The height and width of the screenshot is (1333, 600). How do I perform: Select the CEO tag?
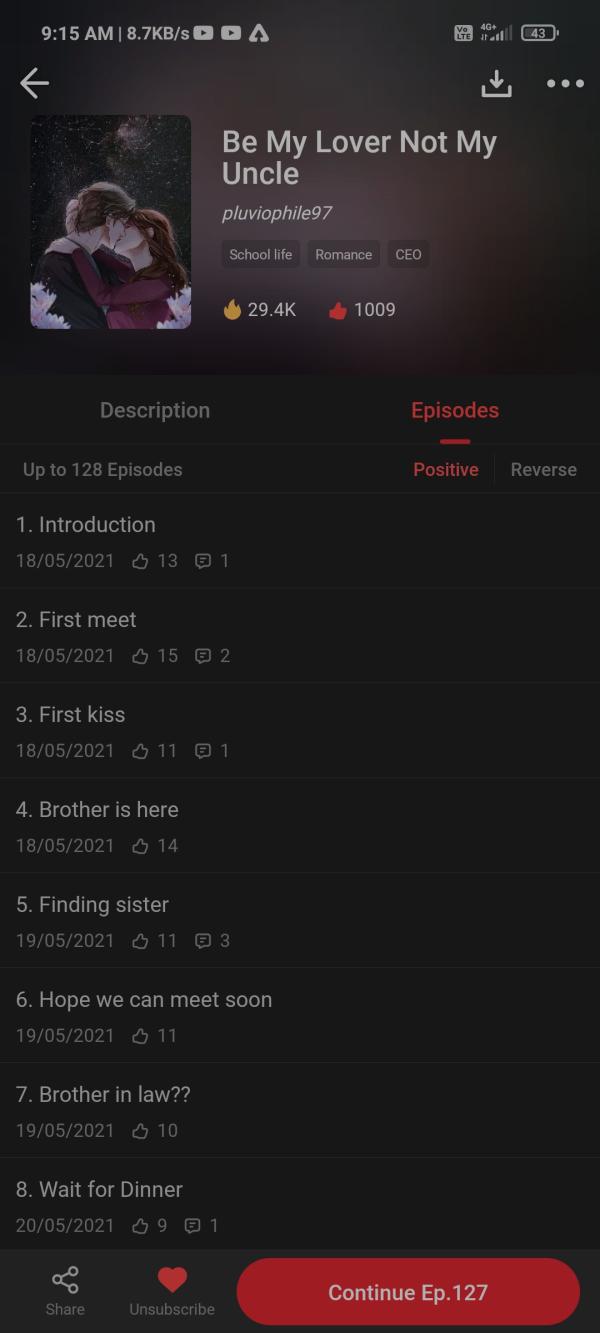coord(408,254)
